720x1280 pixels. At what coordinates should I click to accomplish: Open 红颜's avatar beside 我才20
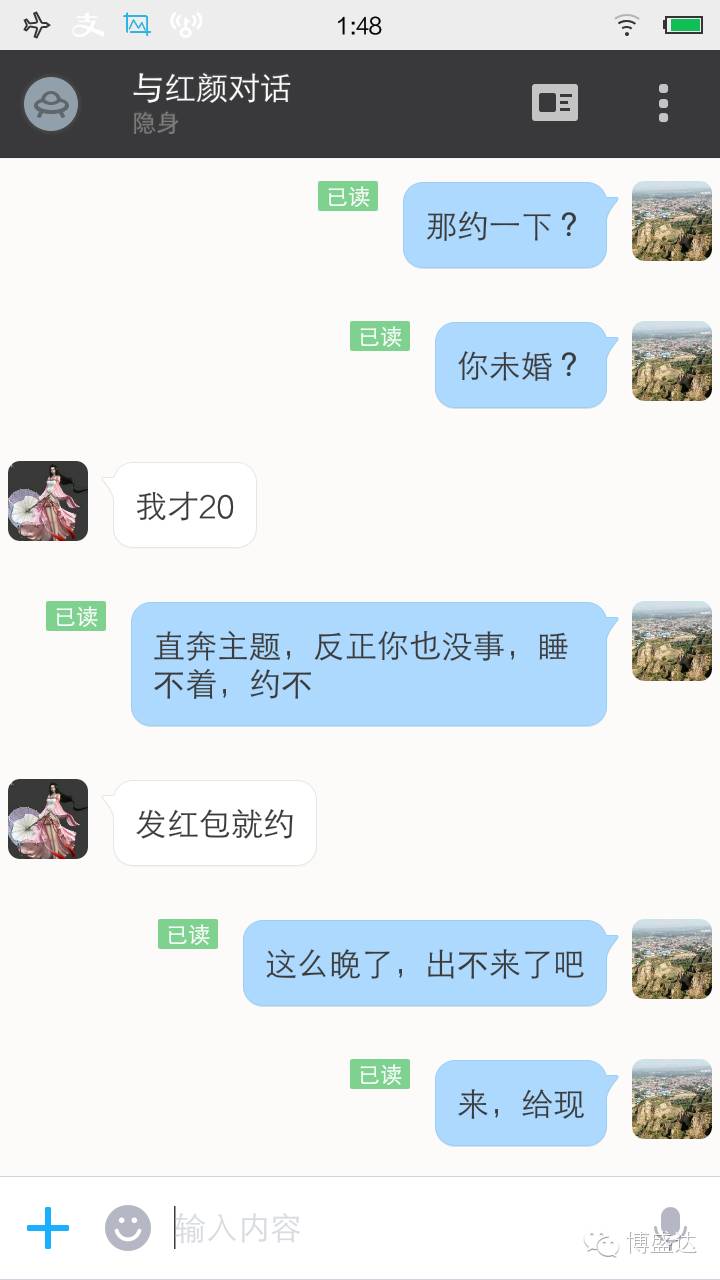tap(48, 501)
